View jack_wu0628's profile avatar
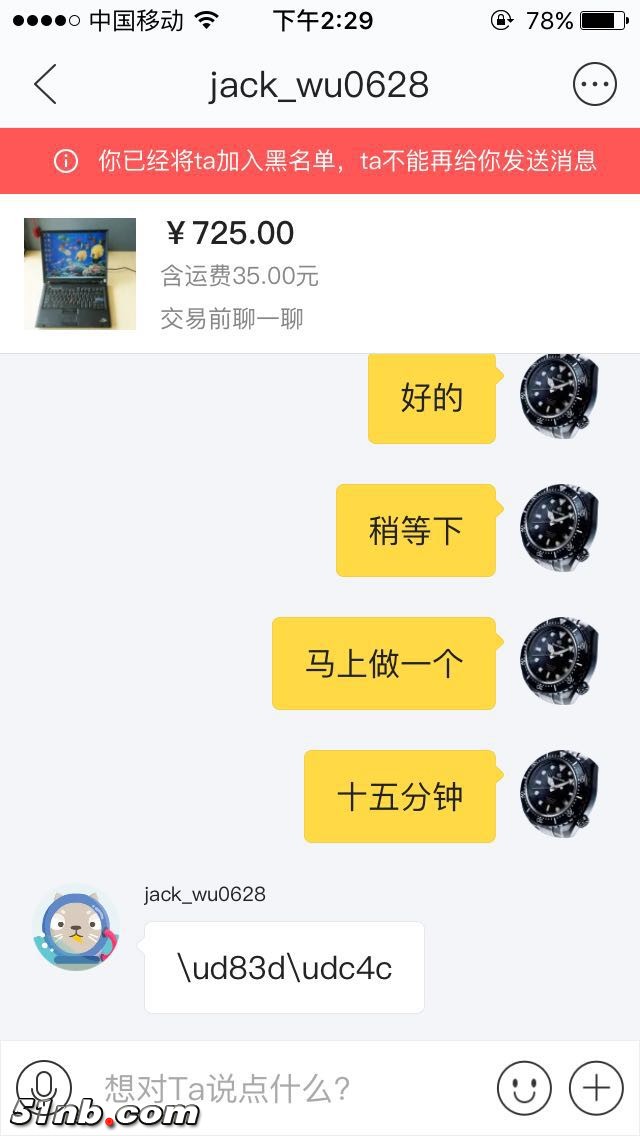Screen dimensions: 640x1136 point(76,927)
